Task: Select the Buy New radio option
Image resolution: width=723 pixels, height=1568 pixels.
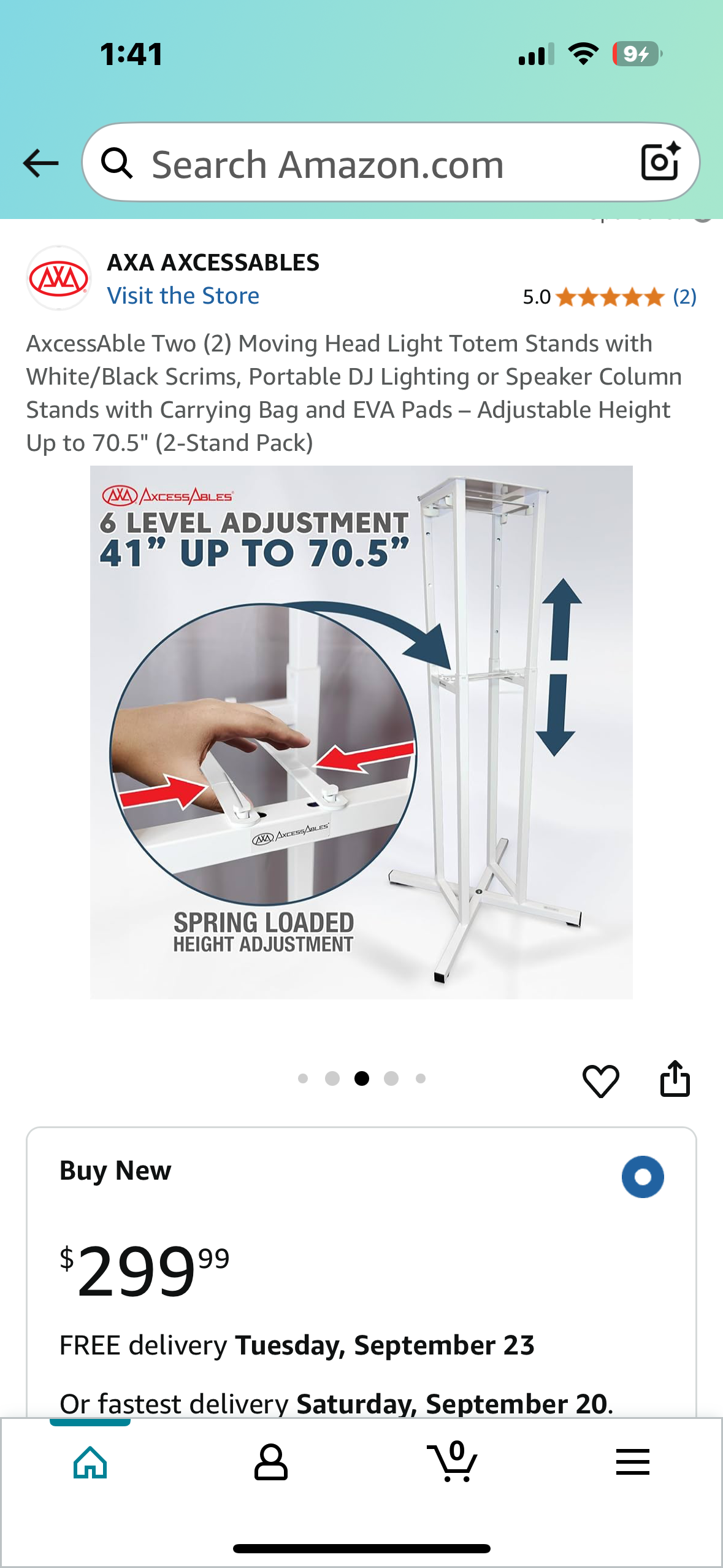Action: point(642,1177)
